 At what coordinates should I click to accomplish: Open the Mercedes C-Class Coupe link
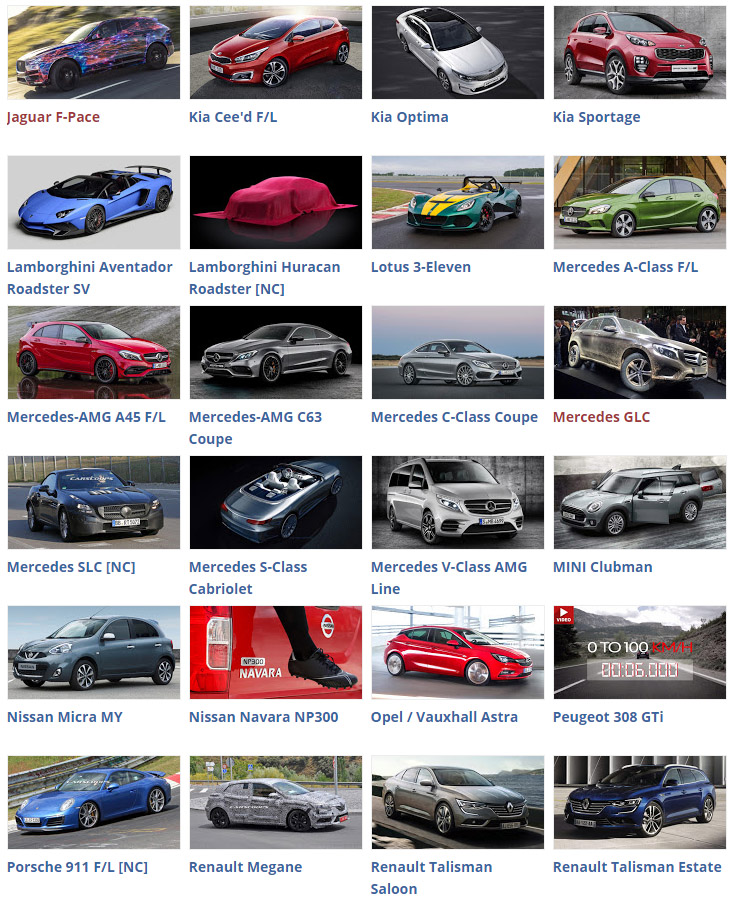click(454, 417)
